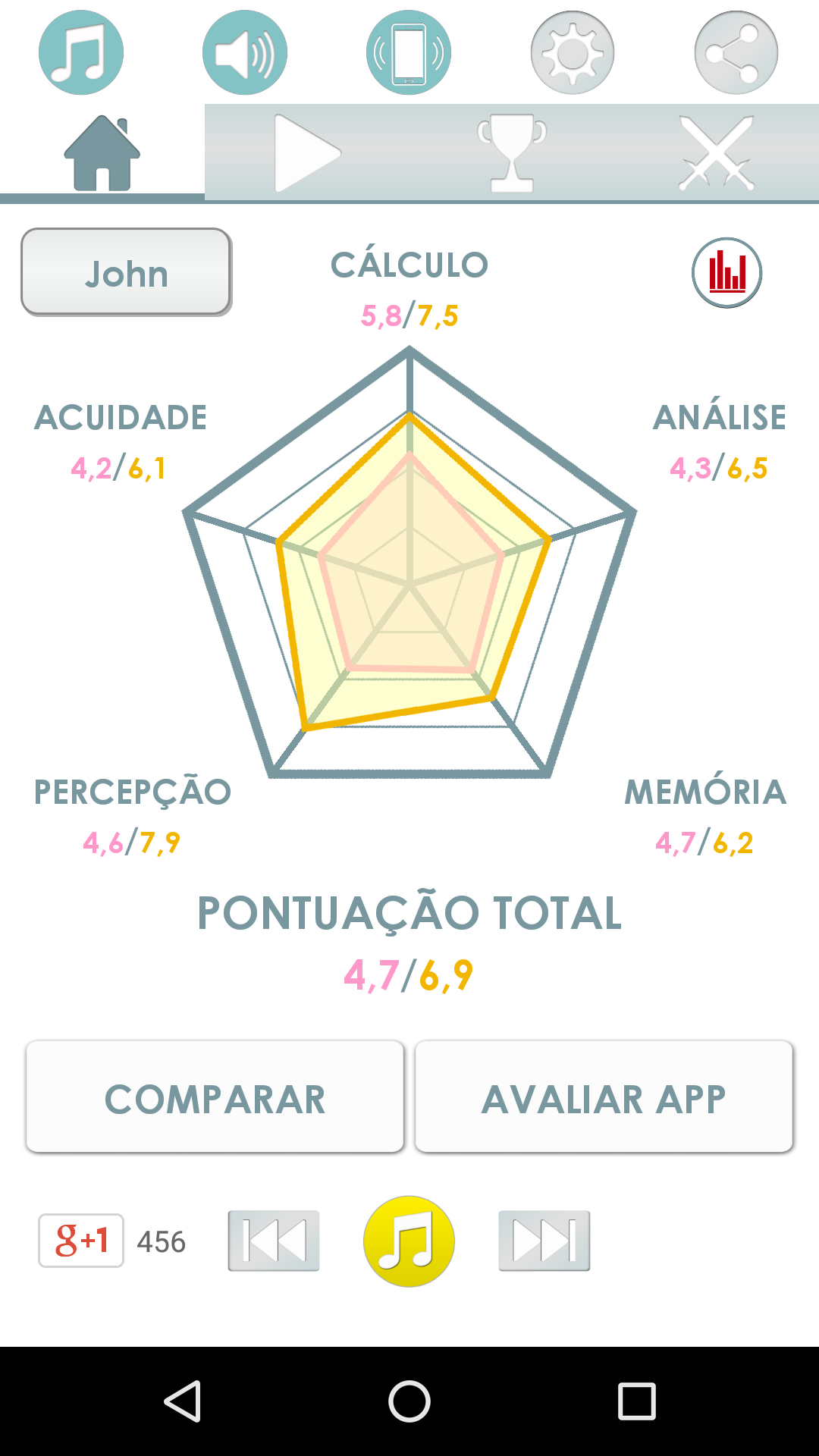
Task: Open the red bar chart statistics
Action: point(726,272)
